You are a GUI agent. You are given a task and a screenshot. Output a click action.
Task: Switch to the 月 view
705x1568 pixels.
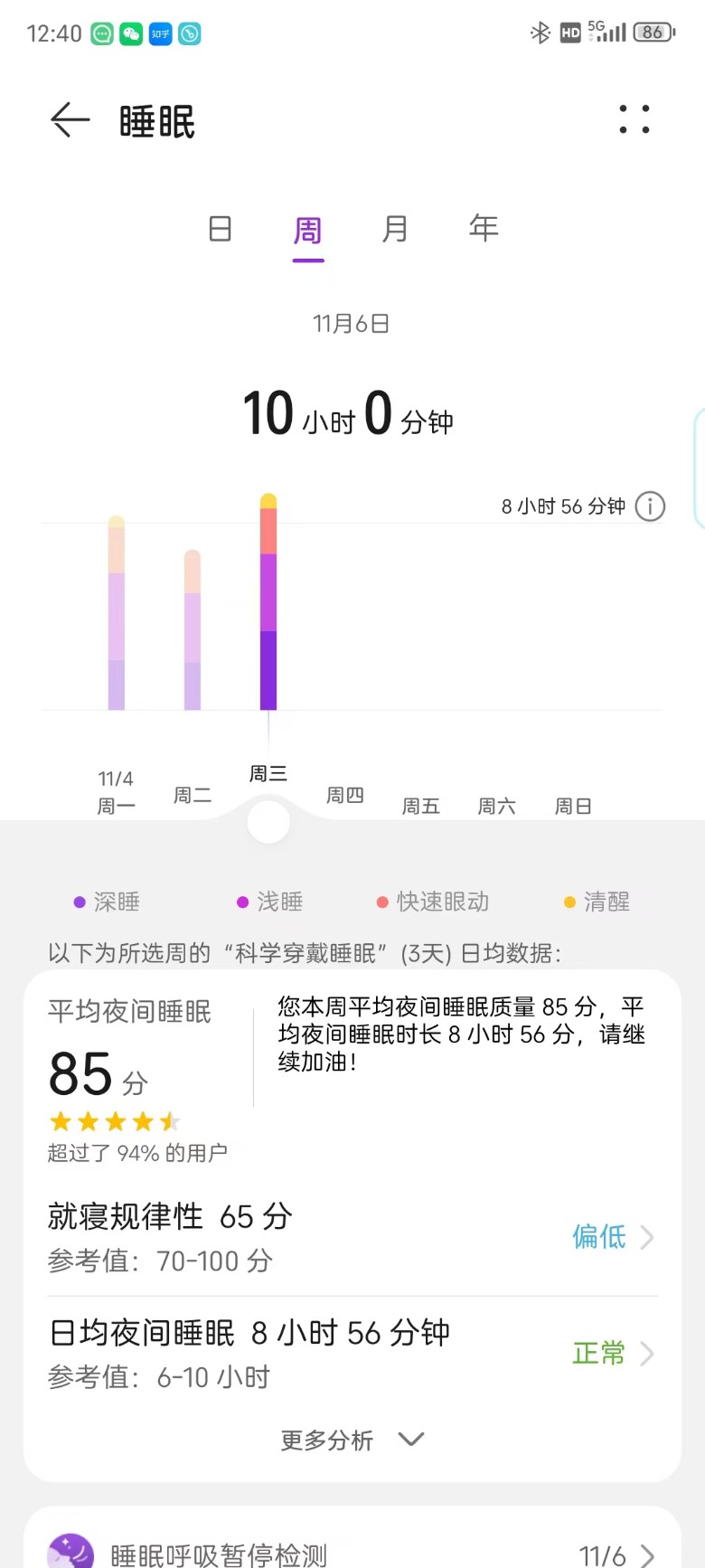click(395, 229)
